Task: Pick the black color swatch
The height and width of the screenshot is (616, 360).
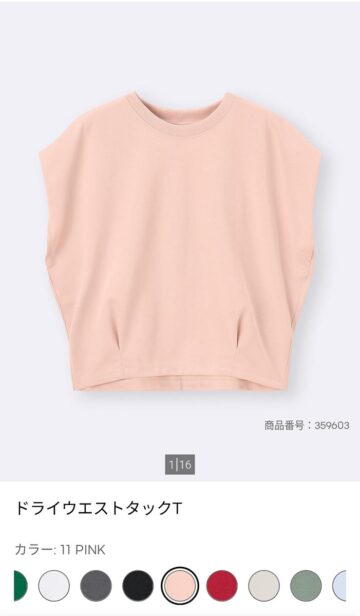Action: click(x=138, y=586)
